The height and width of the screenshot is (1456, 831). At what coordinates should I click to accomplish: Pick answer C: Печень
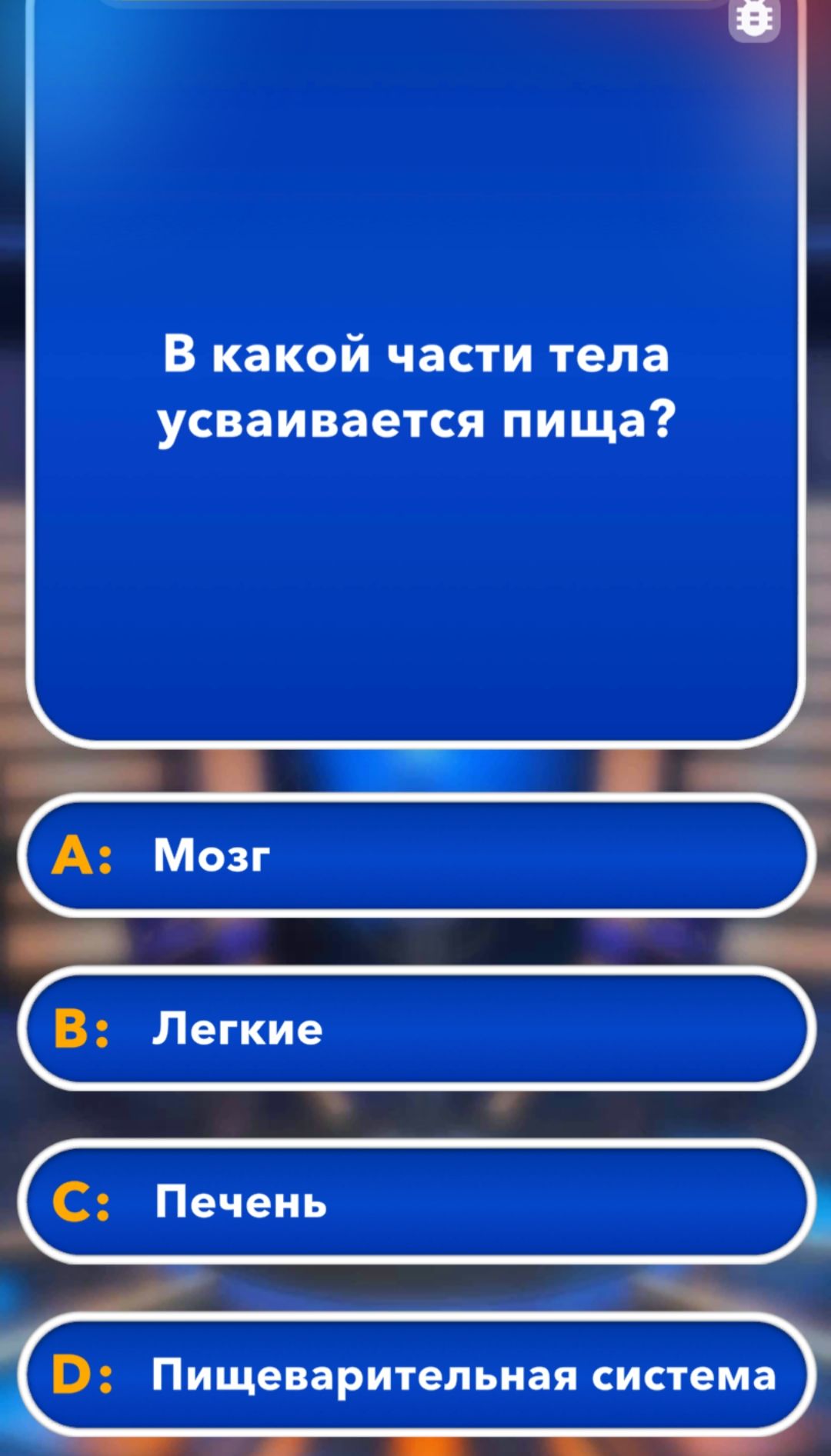(415, 1201)
